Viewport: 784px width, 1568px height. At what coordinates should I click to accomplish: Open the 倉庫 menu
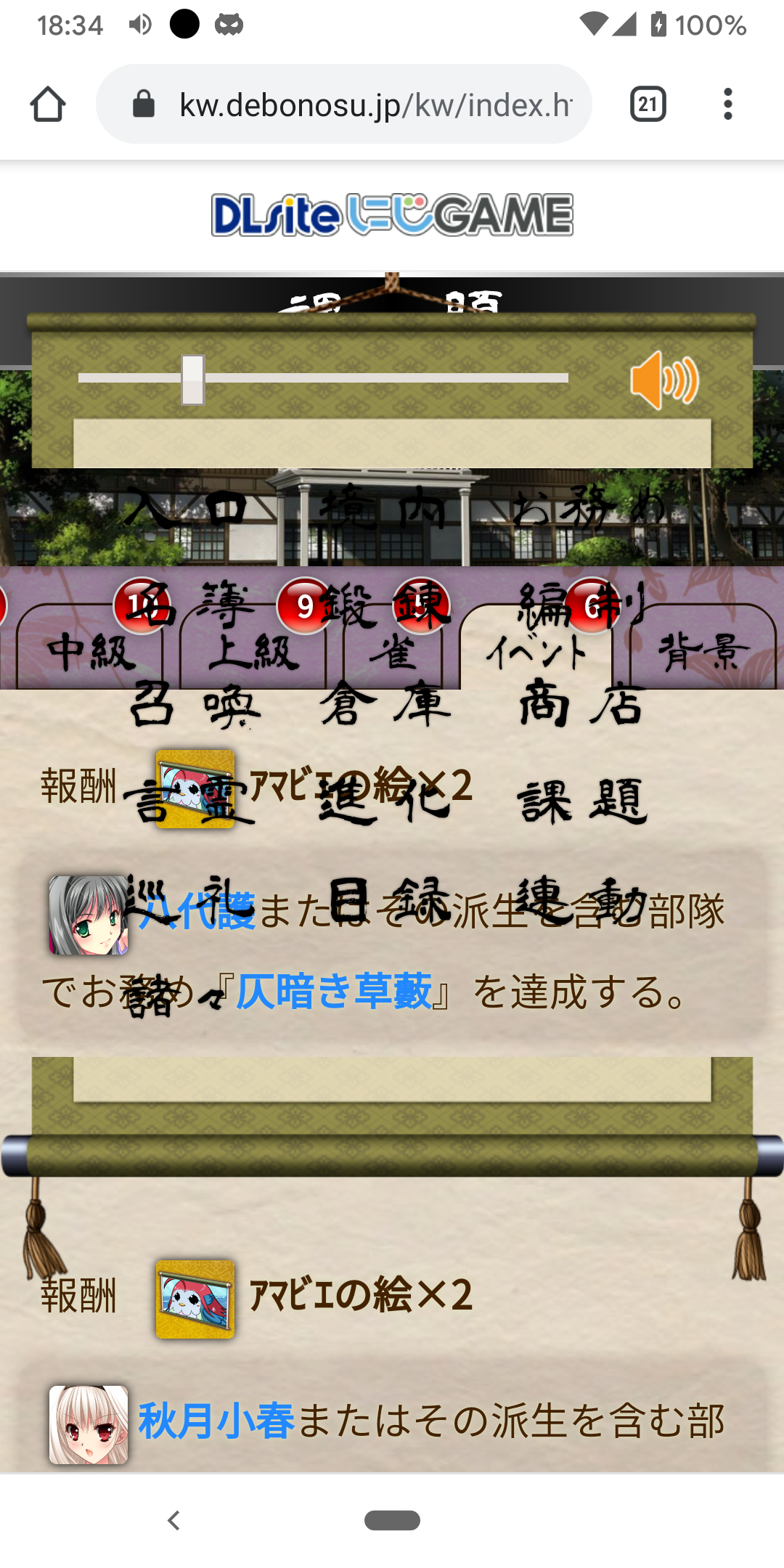click(x=385, y=706)
